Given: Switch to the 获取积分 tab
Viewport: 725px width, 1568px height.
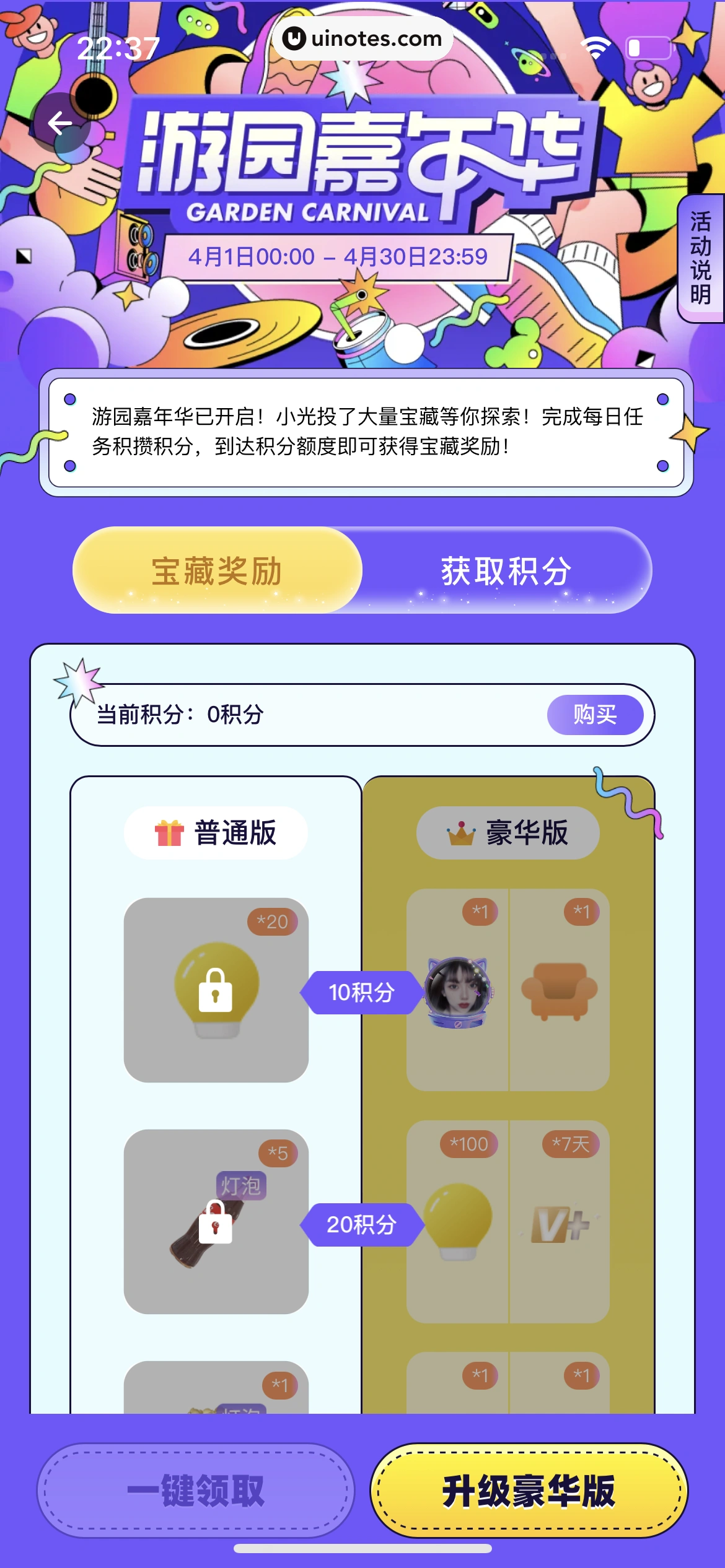Looking at the screenshot, I should [x=506, y=570].
